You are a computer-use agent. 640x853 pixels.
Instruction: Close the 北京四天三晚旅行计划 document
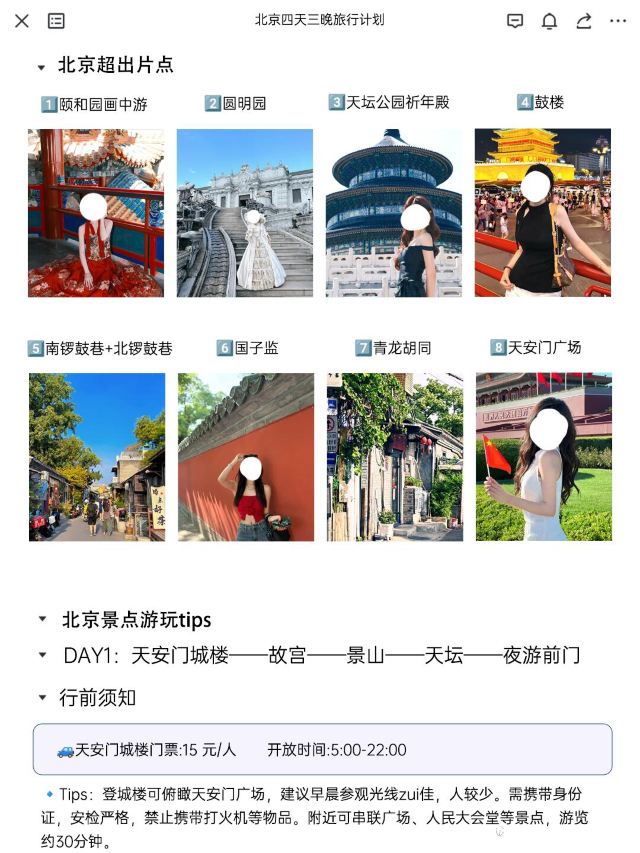coord(22,21)
